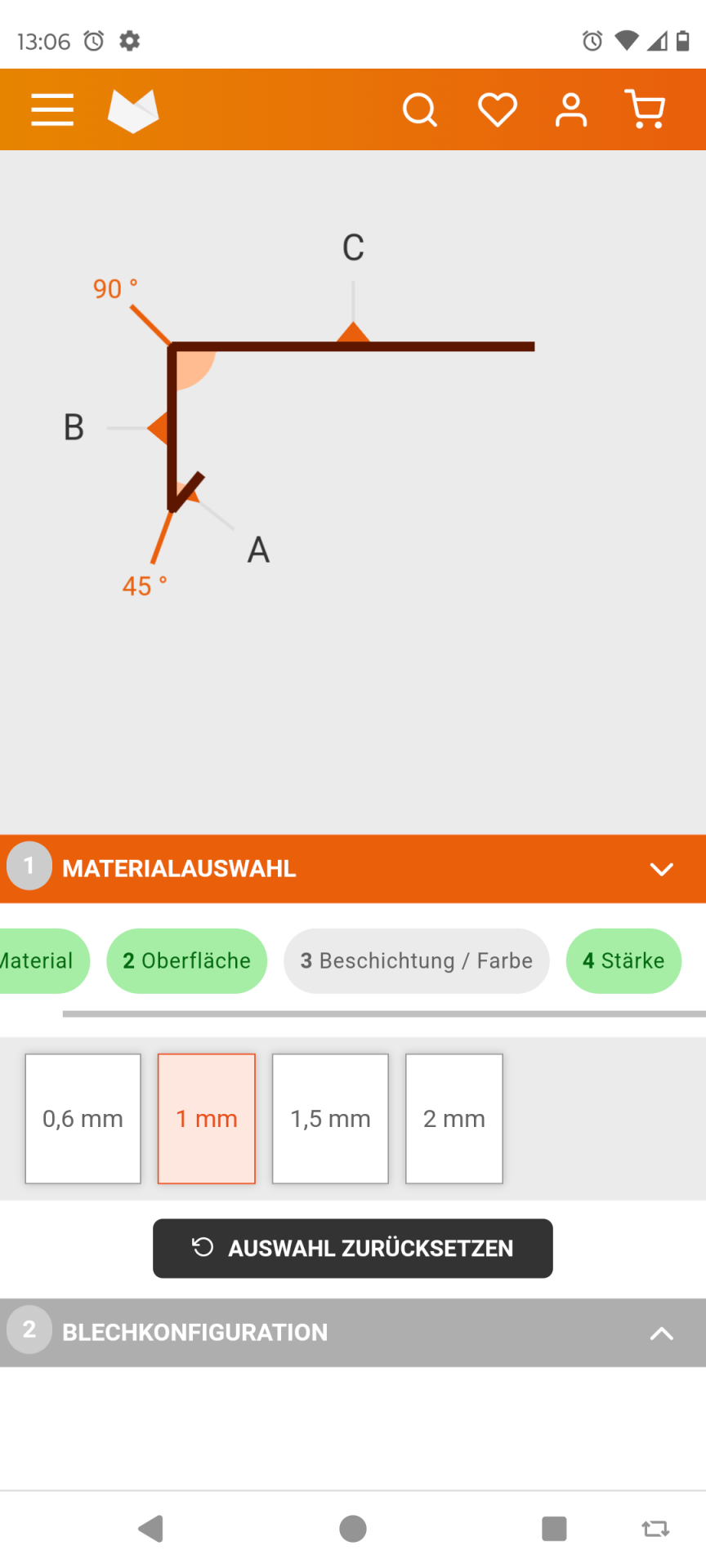Expand the Blechkonfiguration section
Screen dimensions: 706x1568
661,1333
